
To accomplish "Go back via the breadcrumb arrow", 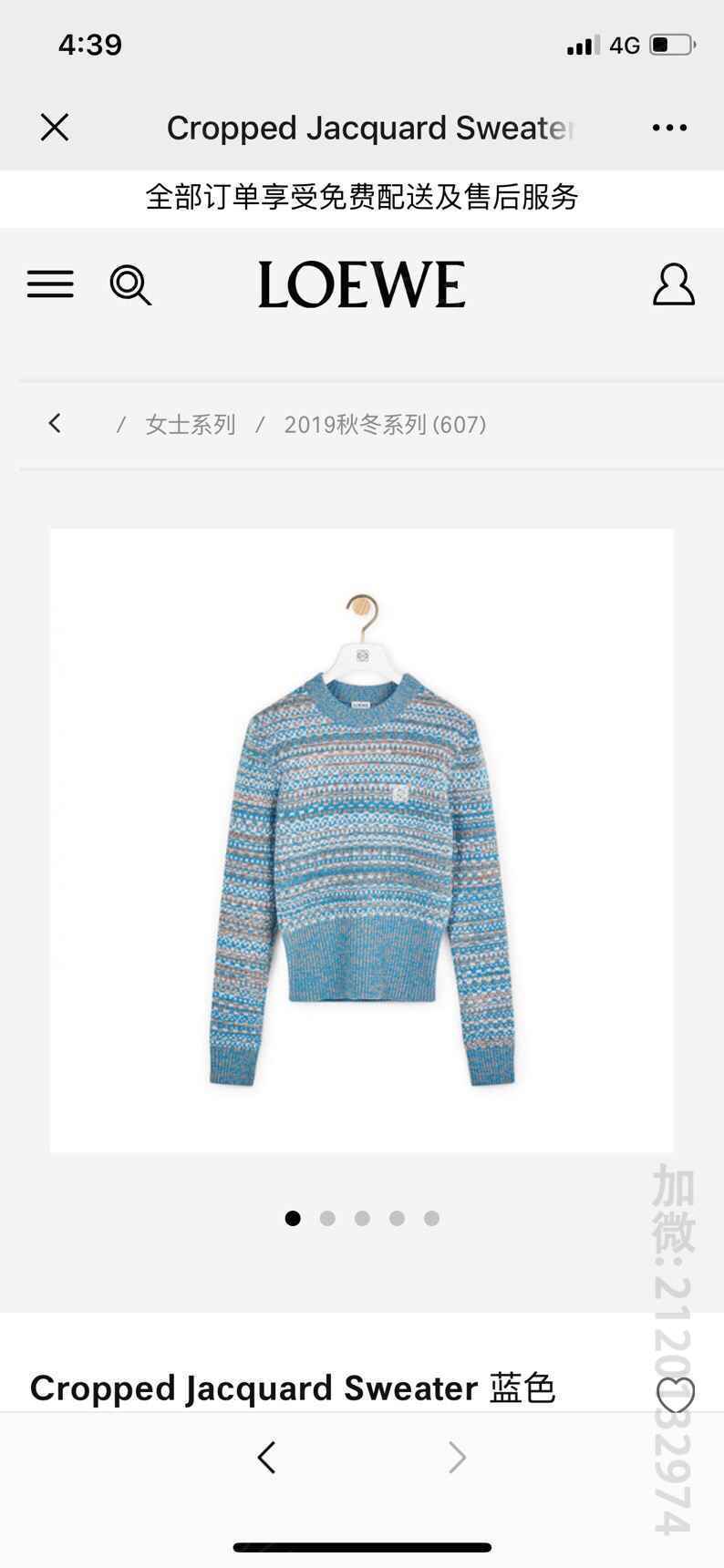I will click(x=56, y=423).
